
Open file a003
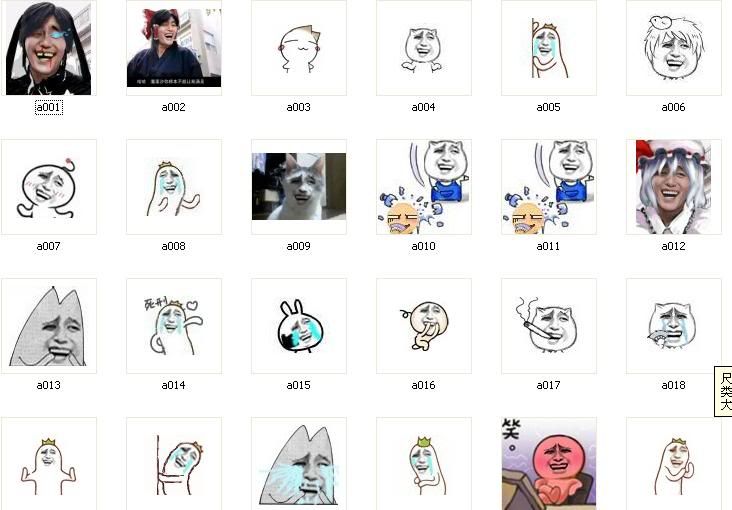(298, 48)
